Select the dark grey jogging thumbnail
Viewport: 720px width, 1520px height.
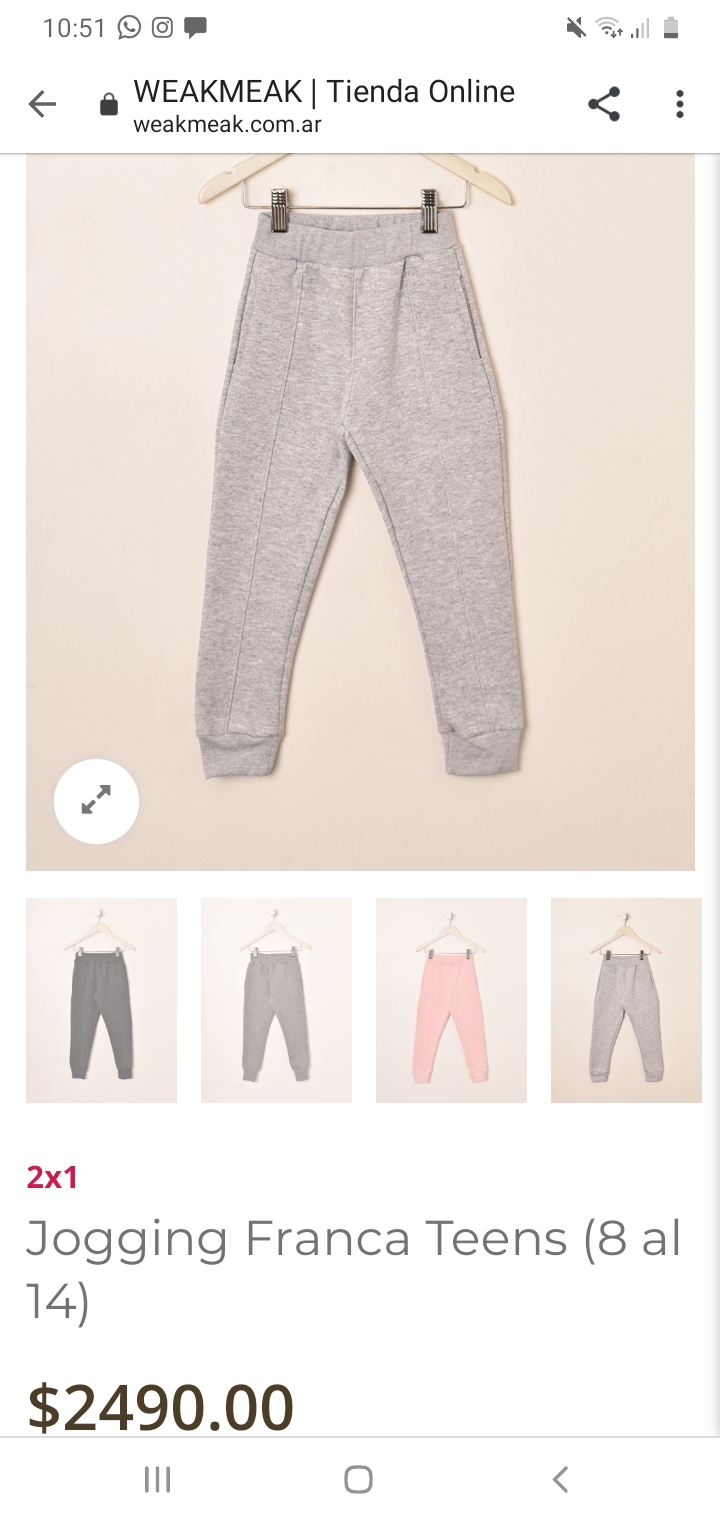[x=101, y=1000]
